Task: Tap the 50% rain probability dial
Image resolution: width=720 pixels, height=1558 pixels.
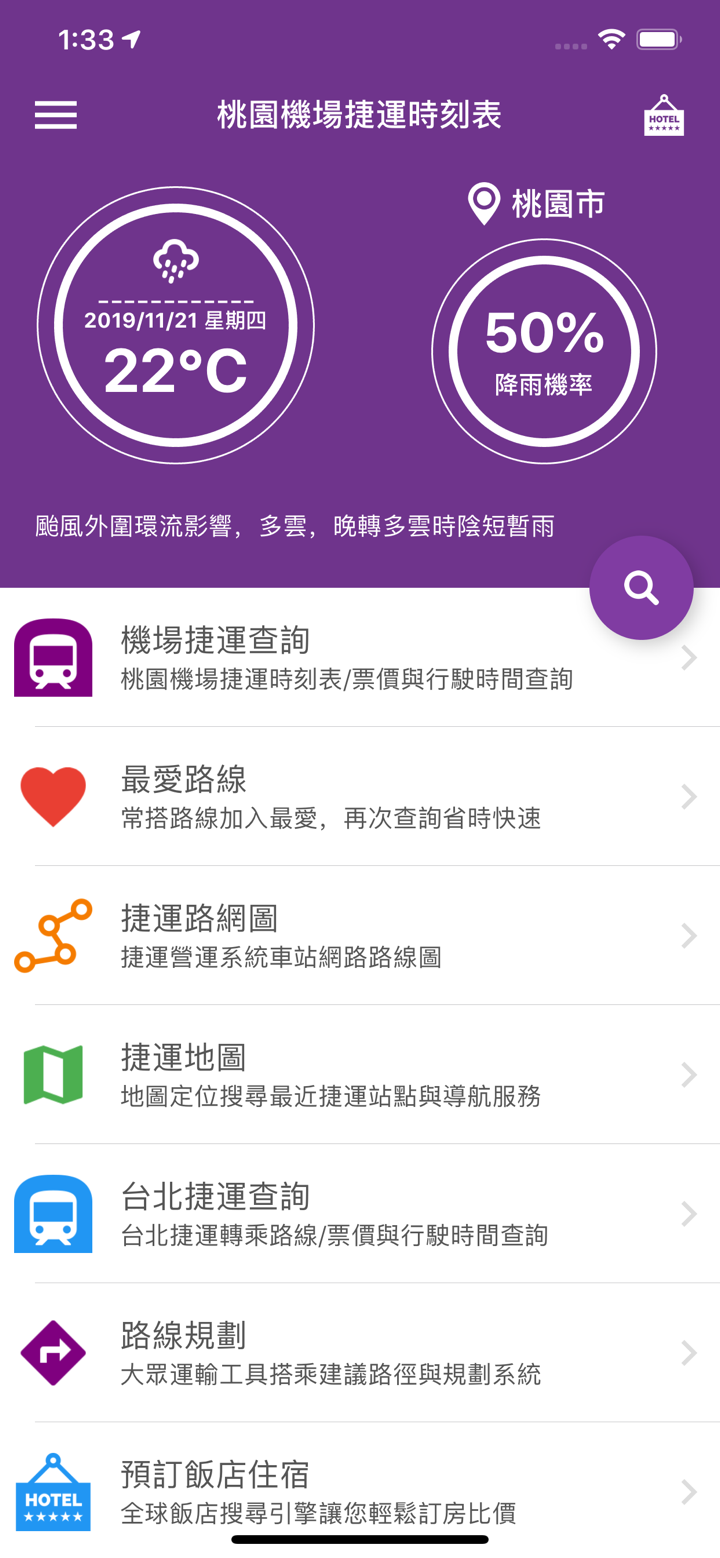Action: tap(544, 350)
